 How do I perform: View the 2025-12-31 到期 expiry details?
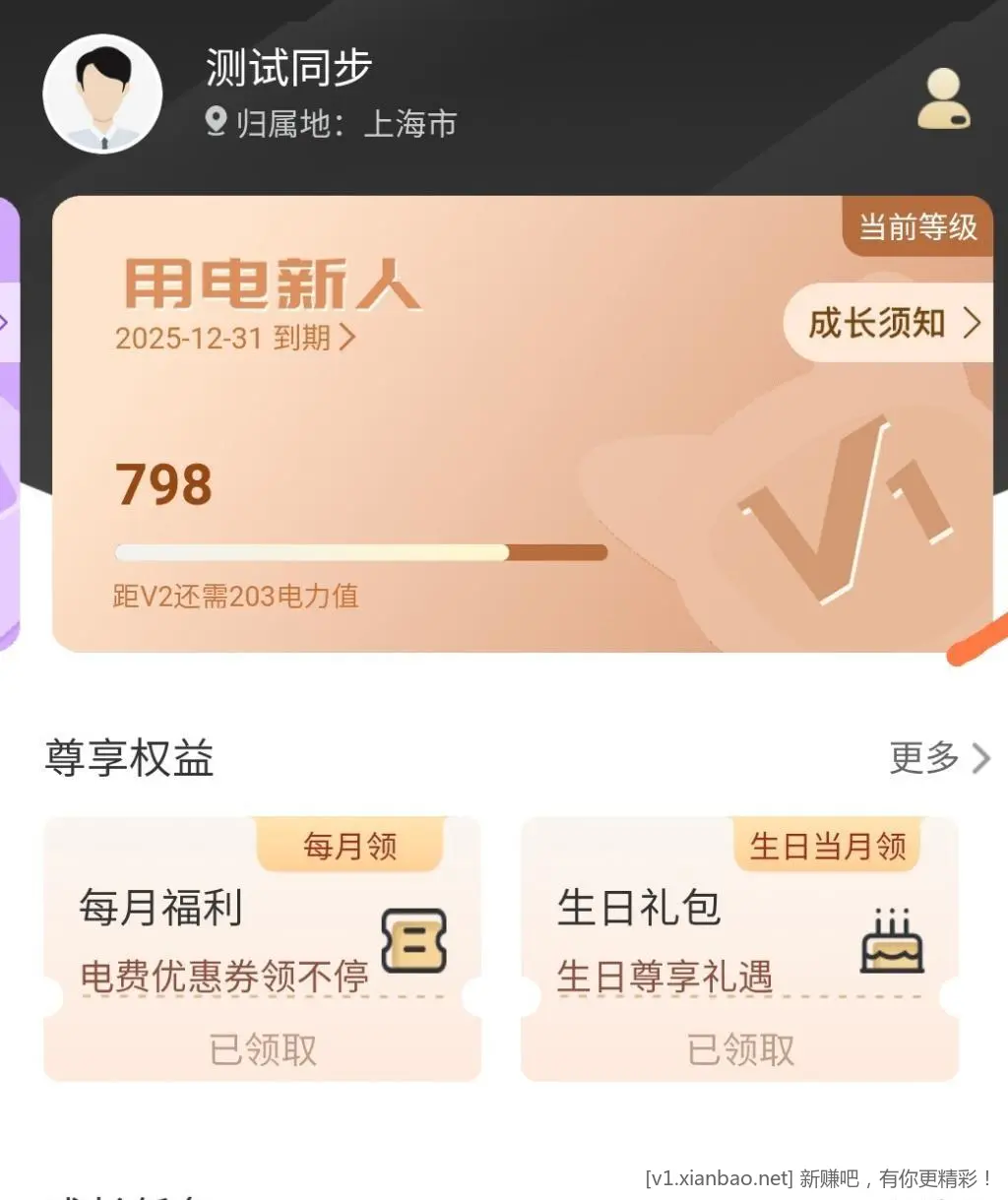235,339
